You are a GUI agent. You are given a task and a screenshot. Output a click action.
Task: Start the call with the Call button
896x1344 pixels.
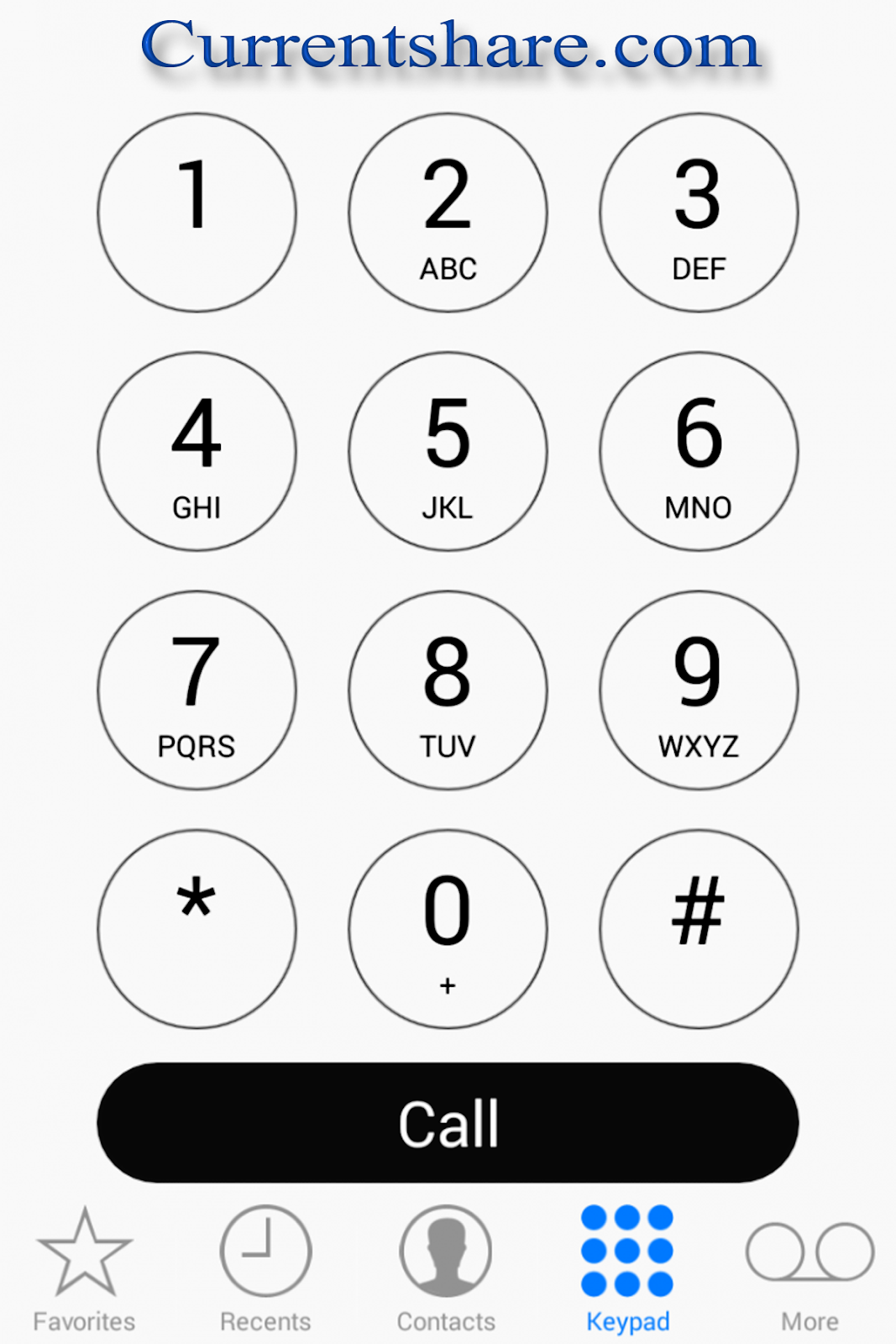pos(448,1122)
